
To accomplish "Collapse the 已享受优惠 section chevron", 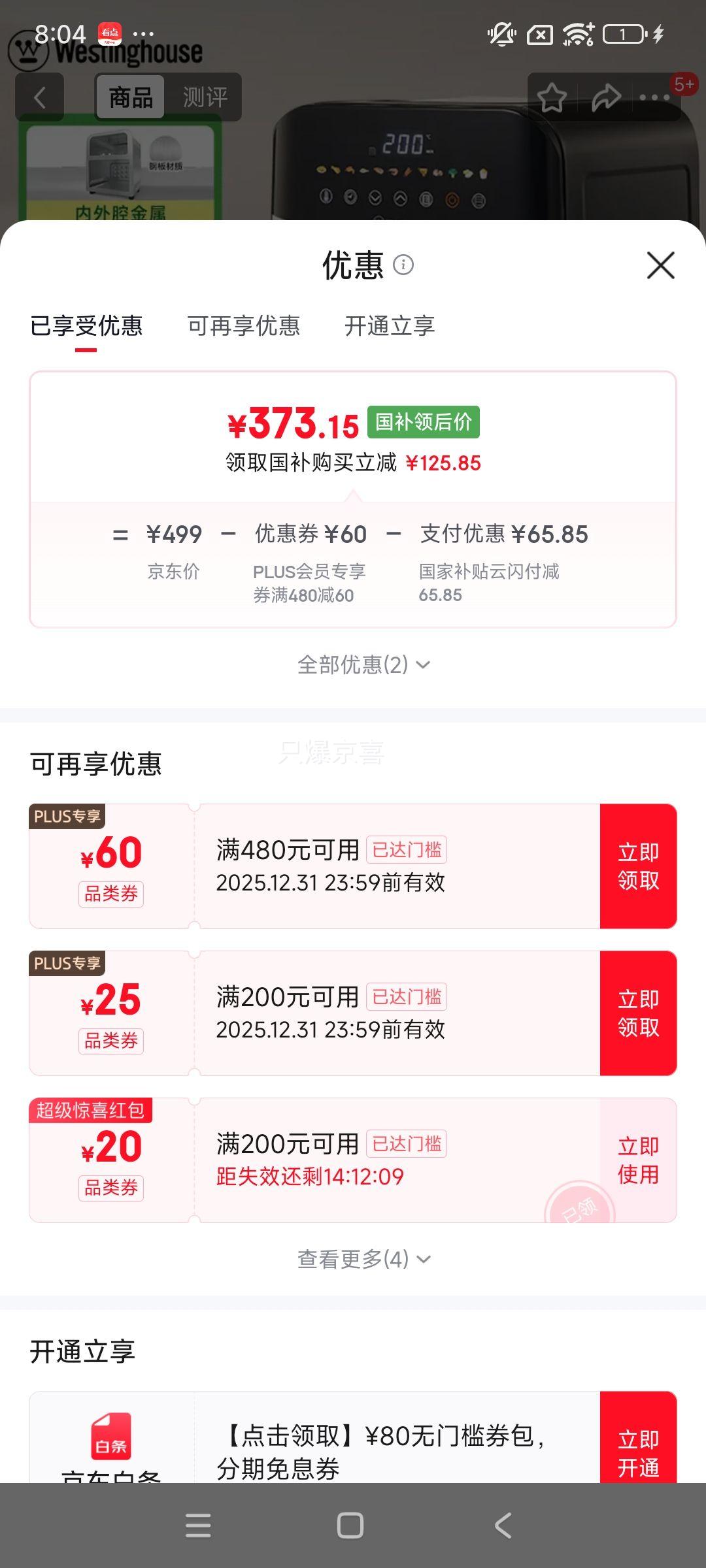I will pos(424,665).
